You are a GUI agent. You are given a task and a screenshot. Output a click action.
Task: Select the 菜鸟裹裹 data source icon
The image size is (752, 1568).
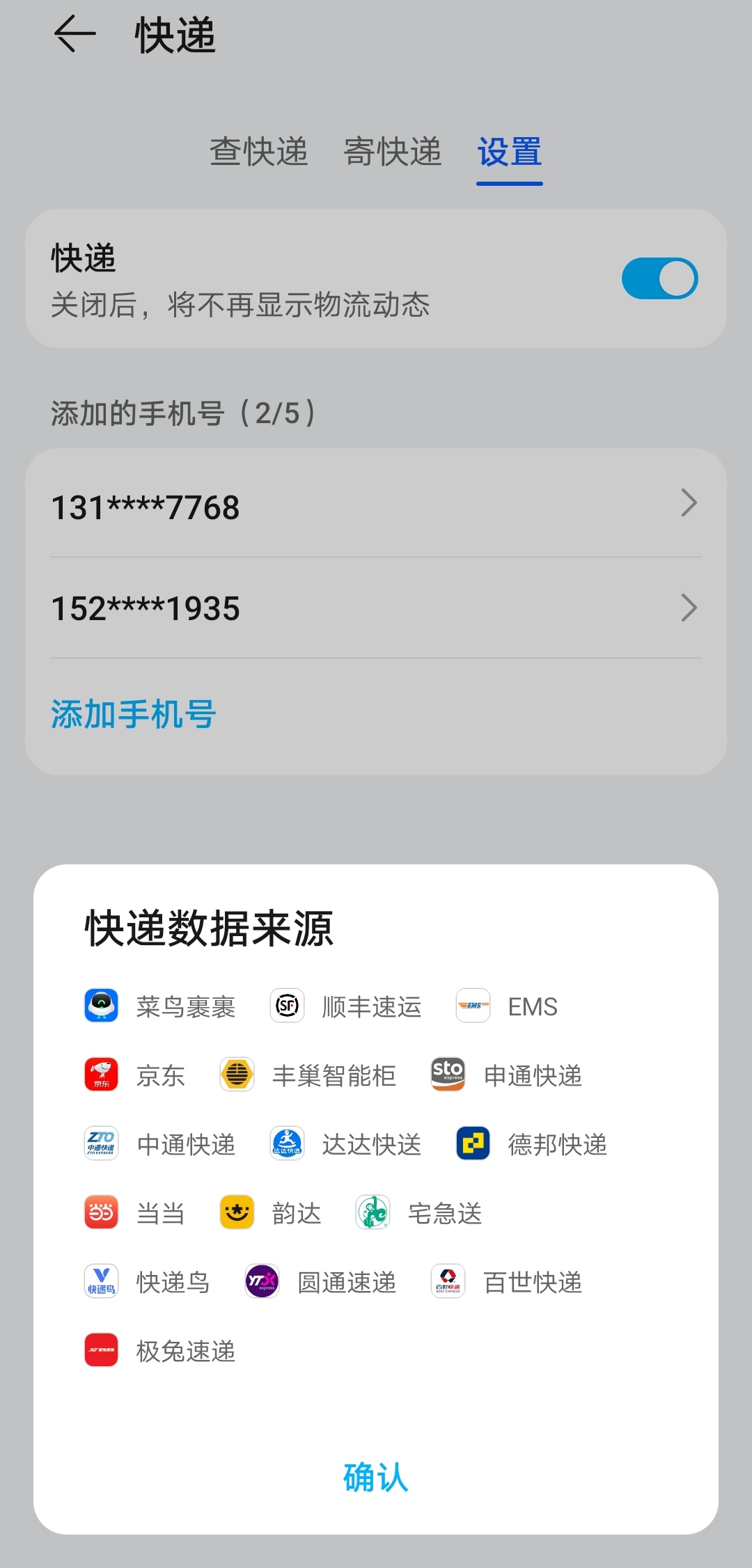[x=101, y=1005]
